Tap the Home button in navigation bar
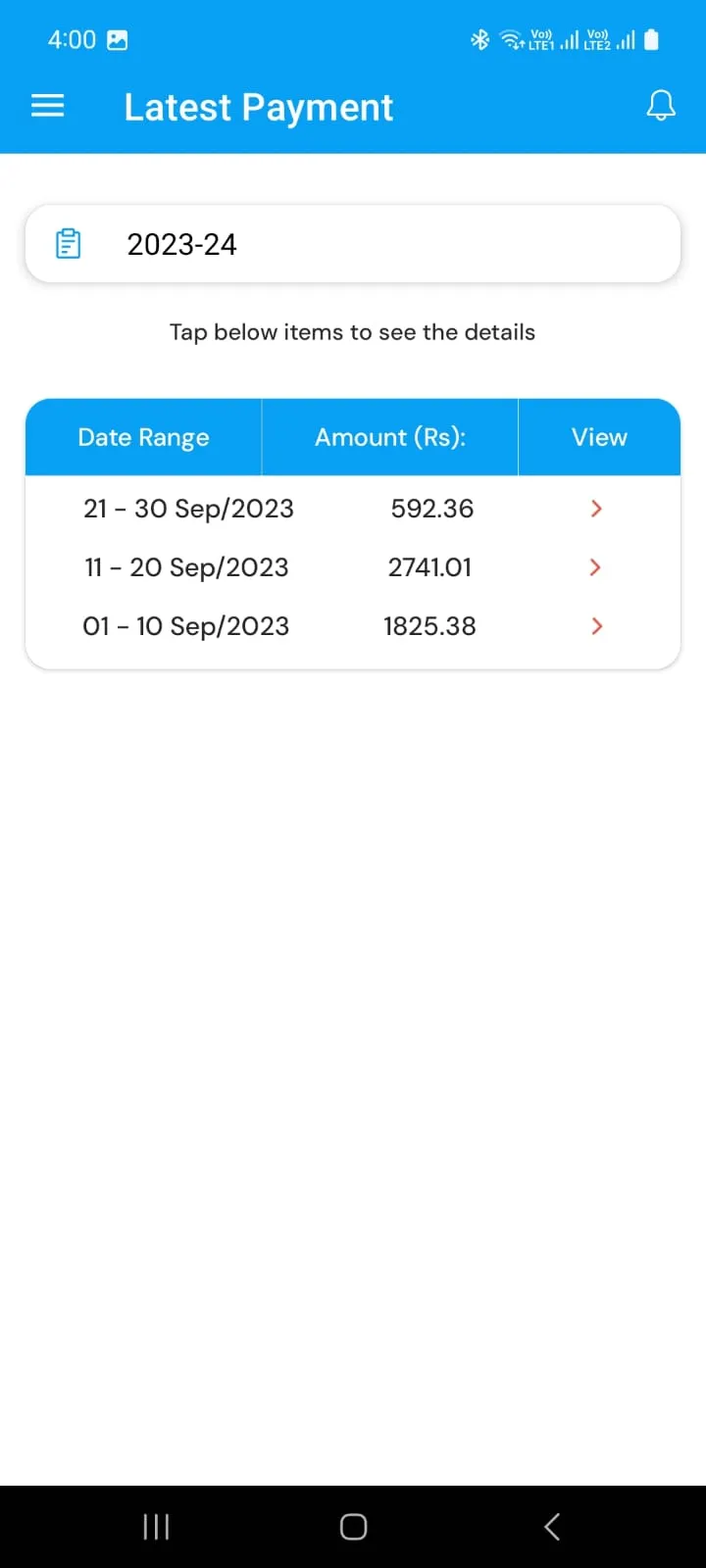This screenshot has height=1568, width=706. click(353, 1526)
